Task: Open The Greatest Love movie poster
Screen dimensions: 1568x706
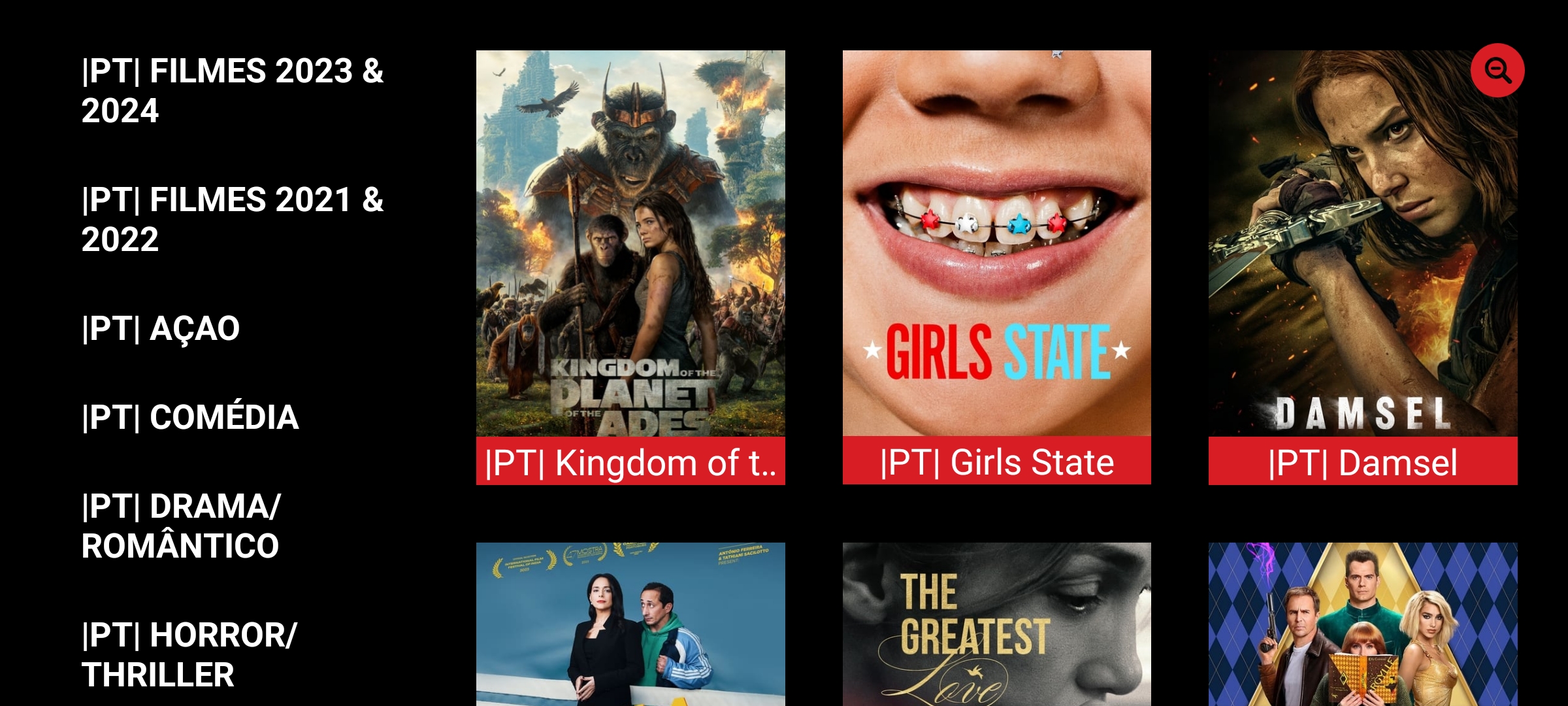Action: coord(996,624)
